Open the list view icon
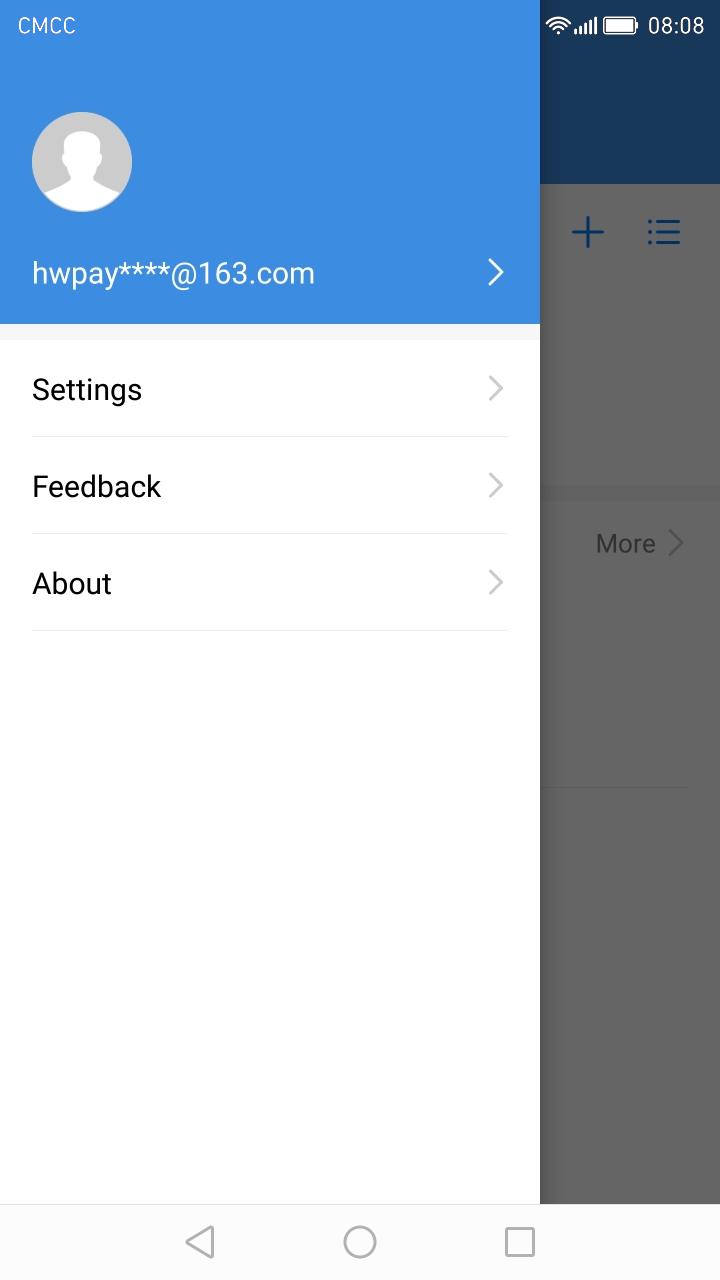 click(664, 233)
